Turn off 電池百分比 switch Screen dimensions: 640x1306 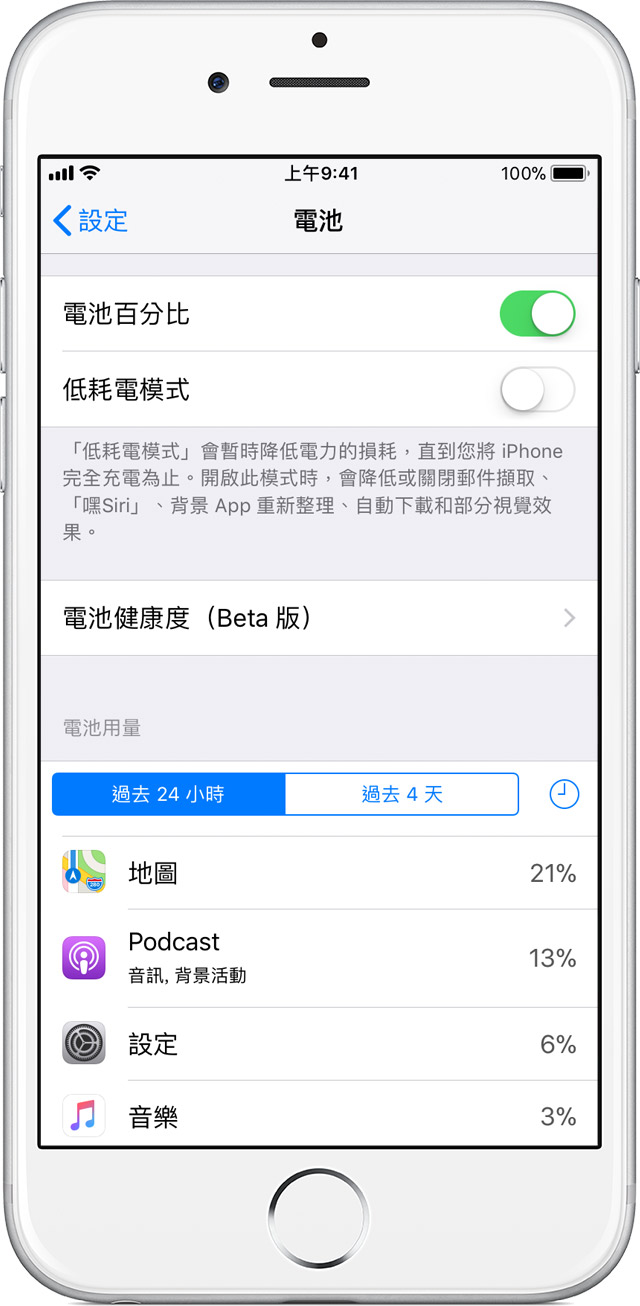coord(537,314)
